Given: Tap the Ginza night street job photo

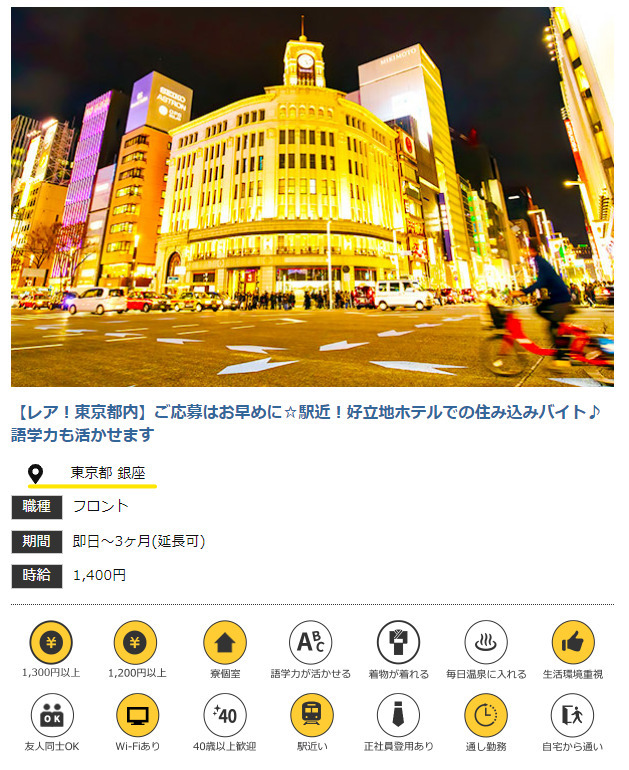Looking at the screenshot, I should click(313, 197).
